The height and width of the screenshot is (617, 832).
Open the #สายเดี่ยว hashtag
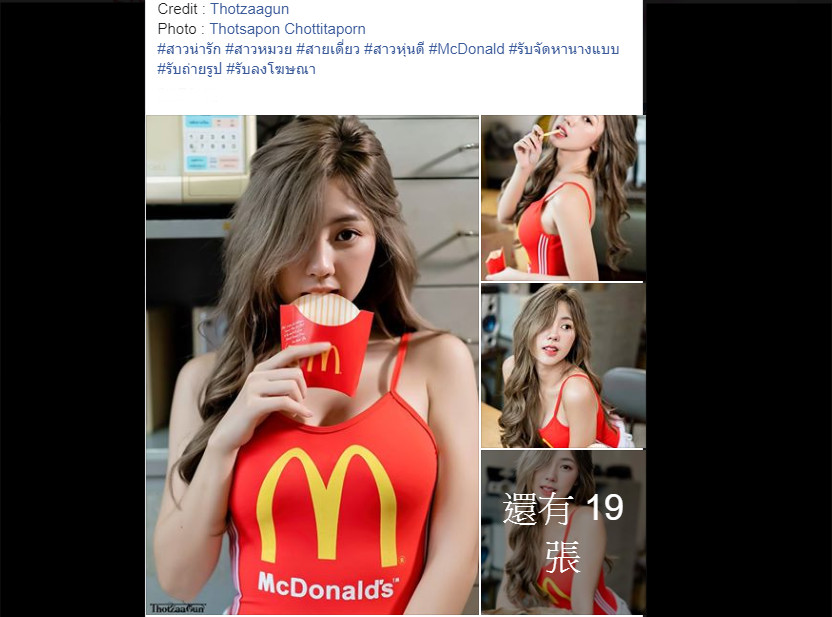(x=328, y=49)
